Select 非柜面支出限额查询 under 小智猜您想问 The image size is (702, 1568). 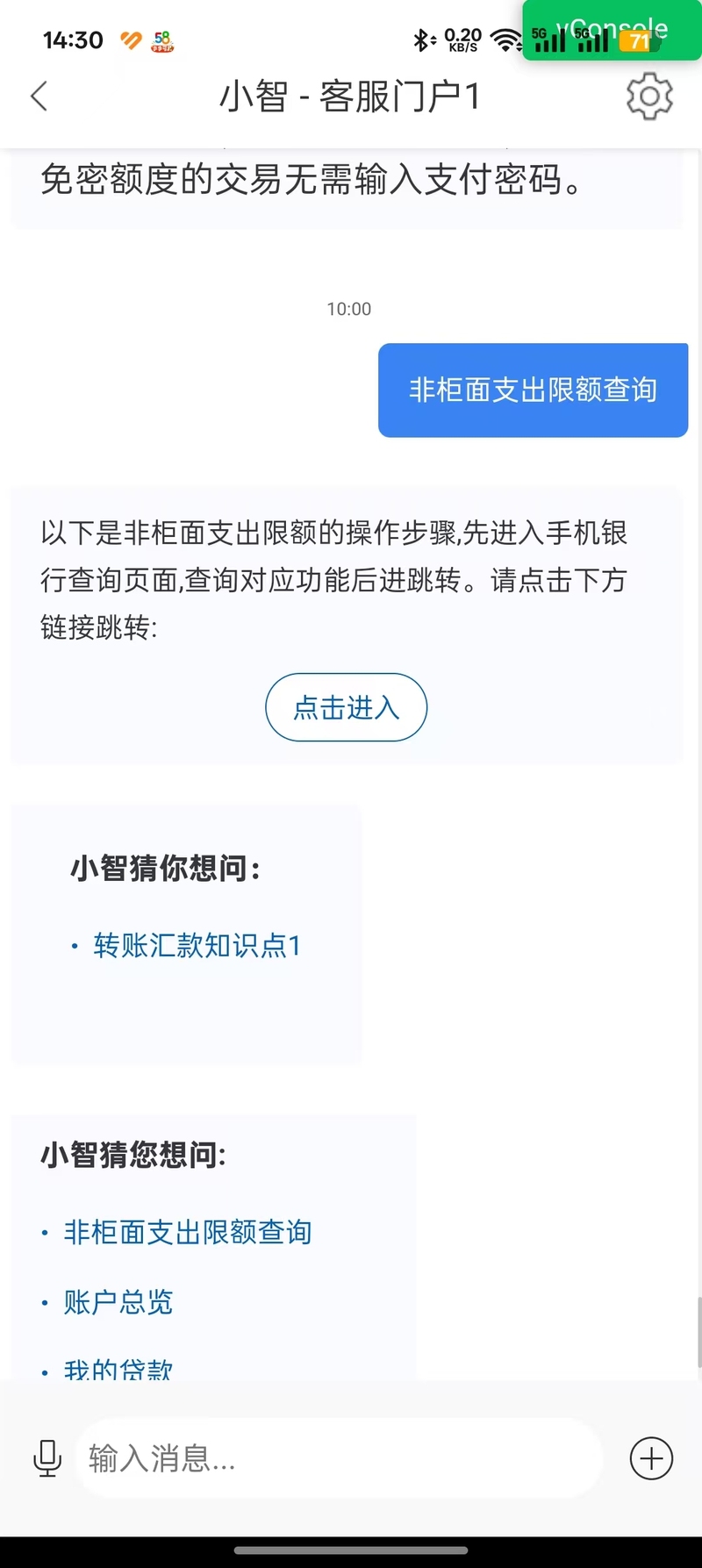[x=187, y=1232]
